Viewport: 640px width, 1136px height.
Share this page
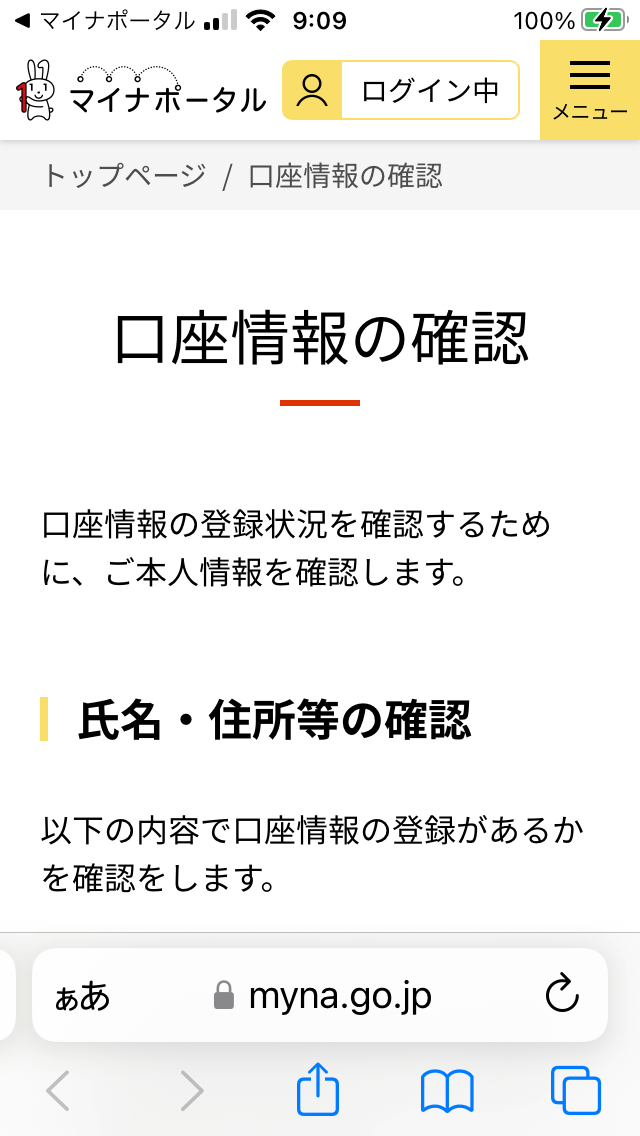(x=317, y=1089)
